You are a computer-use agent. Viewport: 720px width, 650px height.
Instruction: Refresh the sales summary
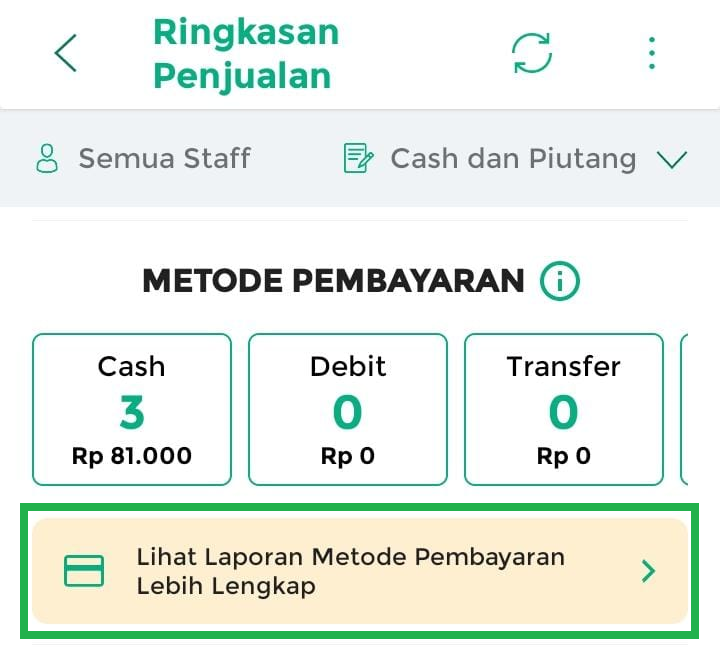pyautogui.click(x=532, y=53)
